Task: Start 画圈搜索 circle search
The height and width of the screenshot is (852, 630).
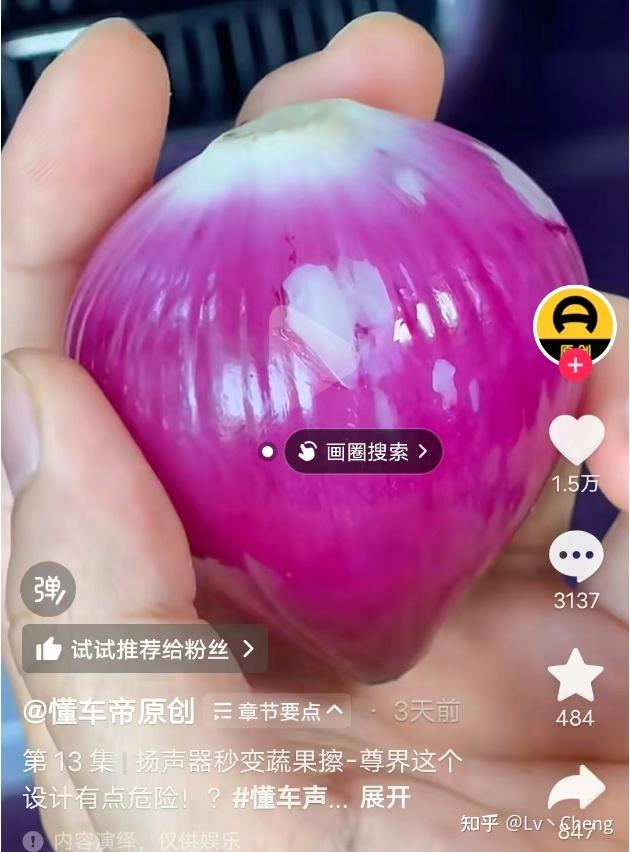Action: 363,452
